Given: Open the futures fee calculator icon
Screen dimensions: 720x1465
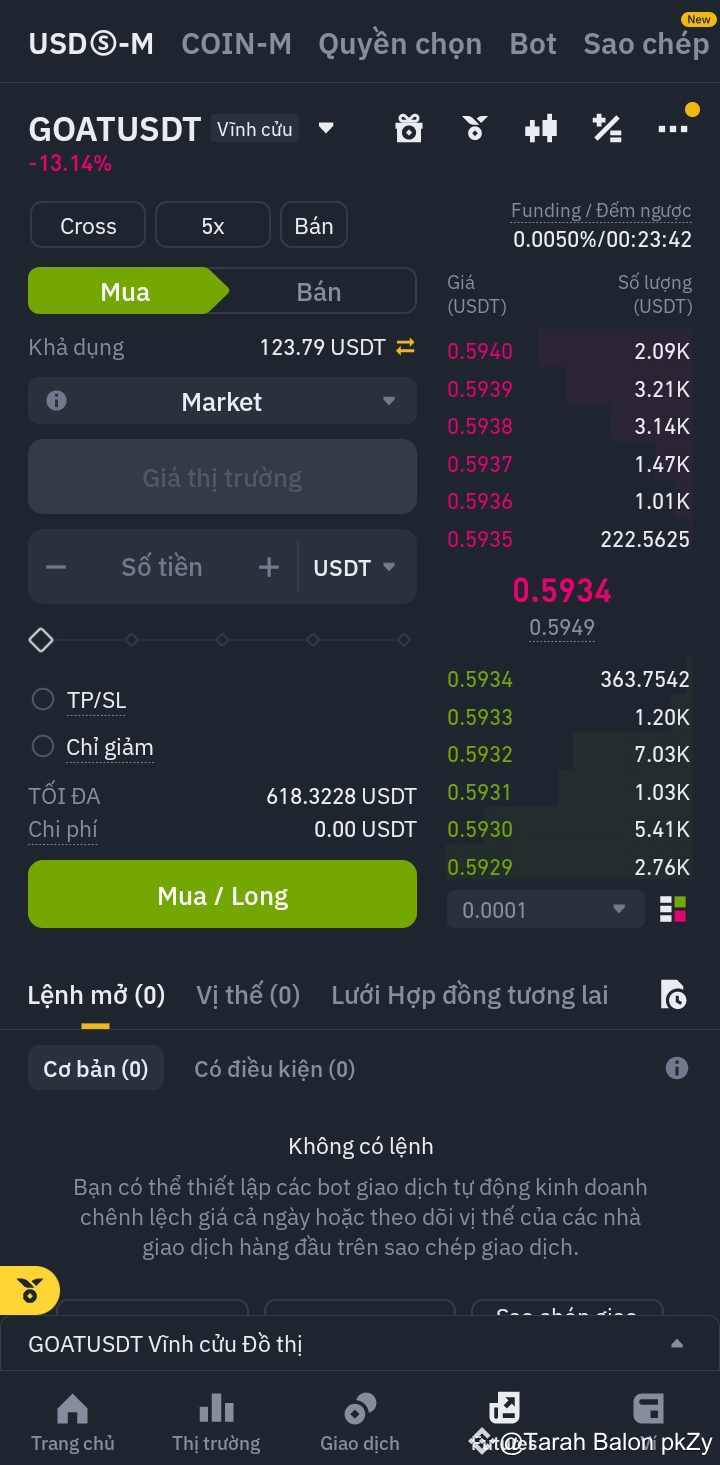Looking at the screenshot, I should pos(607,128).
